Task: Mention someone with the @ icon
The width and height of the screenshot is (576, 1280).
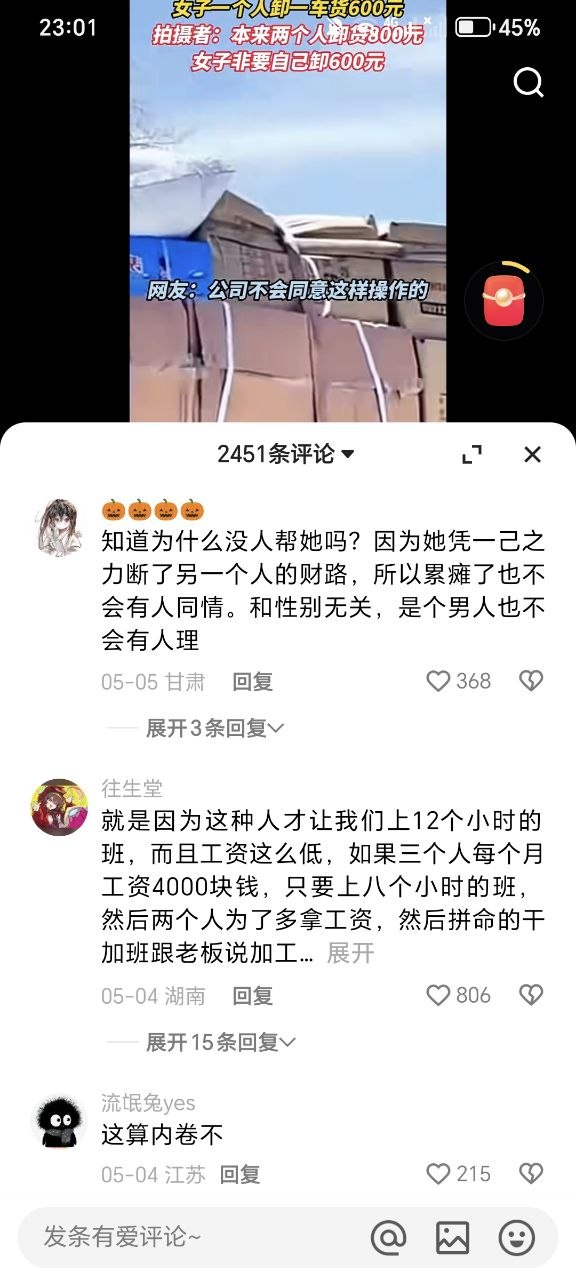Action: (x=388, y=1238)
